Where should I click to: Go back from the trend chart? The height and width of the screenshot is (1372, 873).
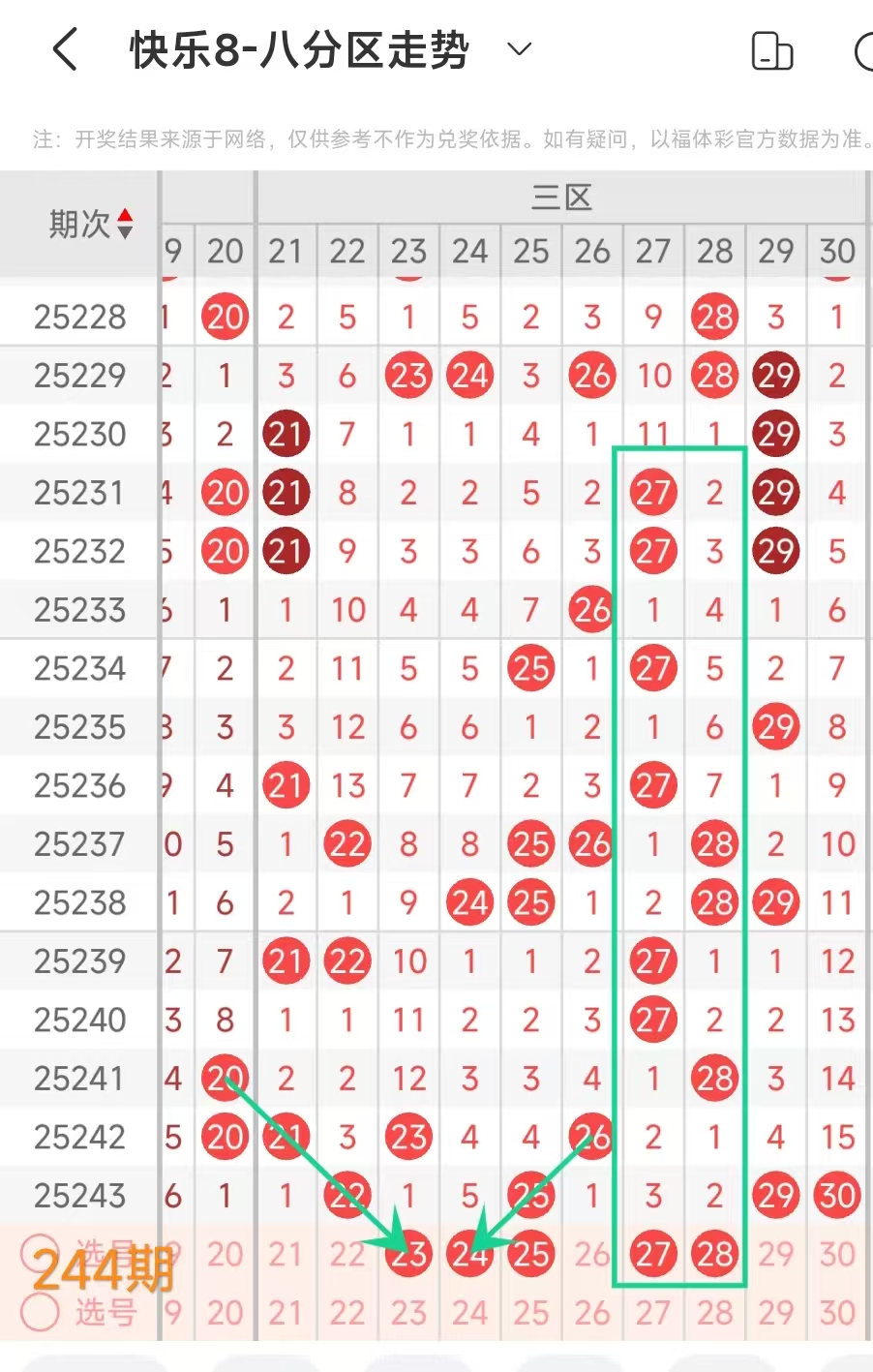65,49
